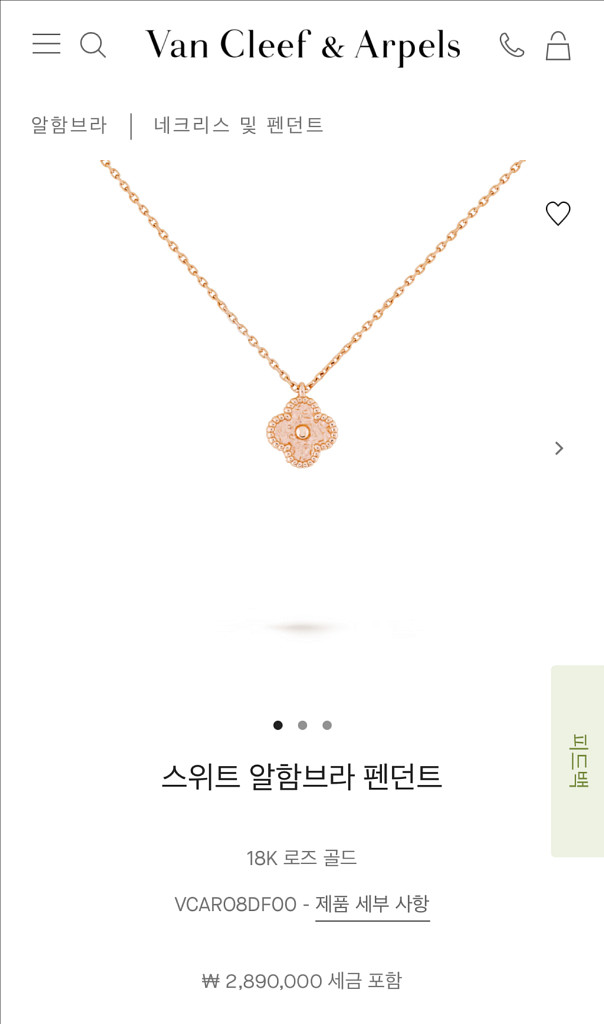Open the 피드백 feedback tab

tap(577, 760)
